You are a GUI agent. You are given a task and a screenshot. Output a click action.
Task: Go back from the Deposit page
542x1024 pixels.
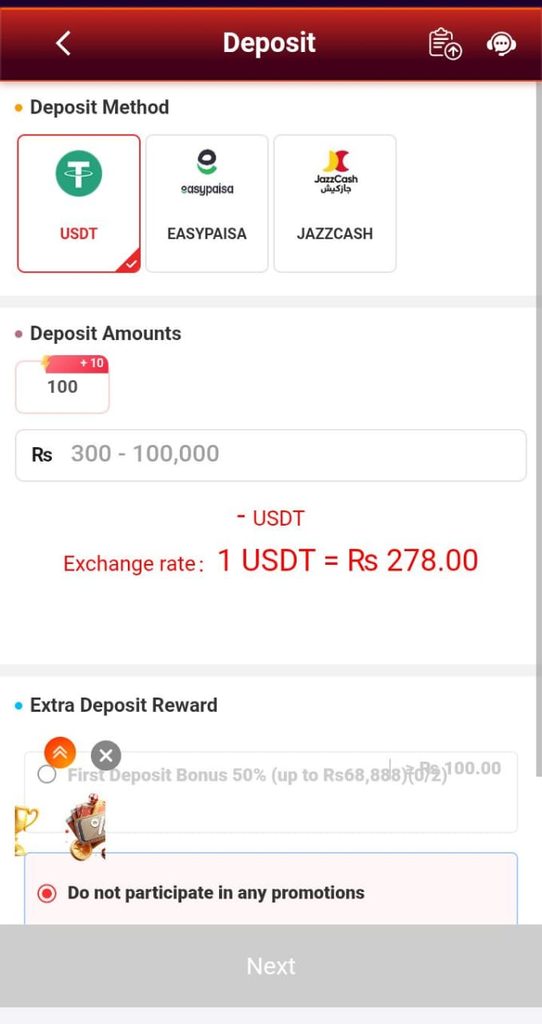63,44
